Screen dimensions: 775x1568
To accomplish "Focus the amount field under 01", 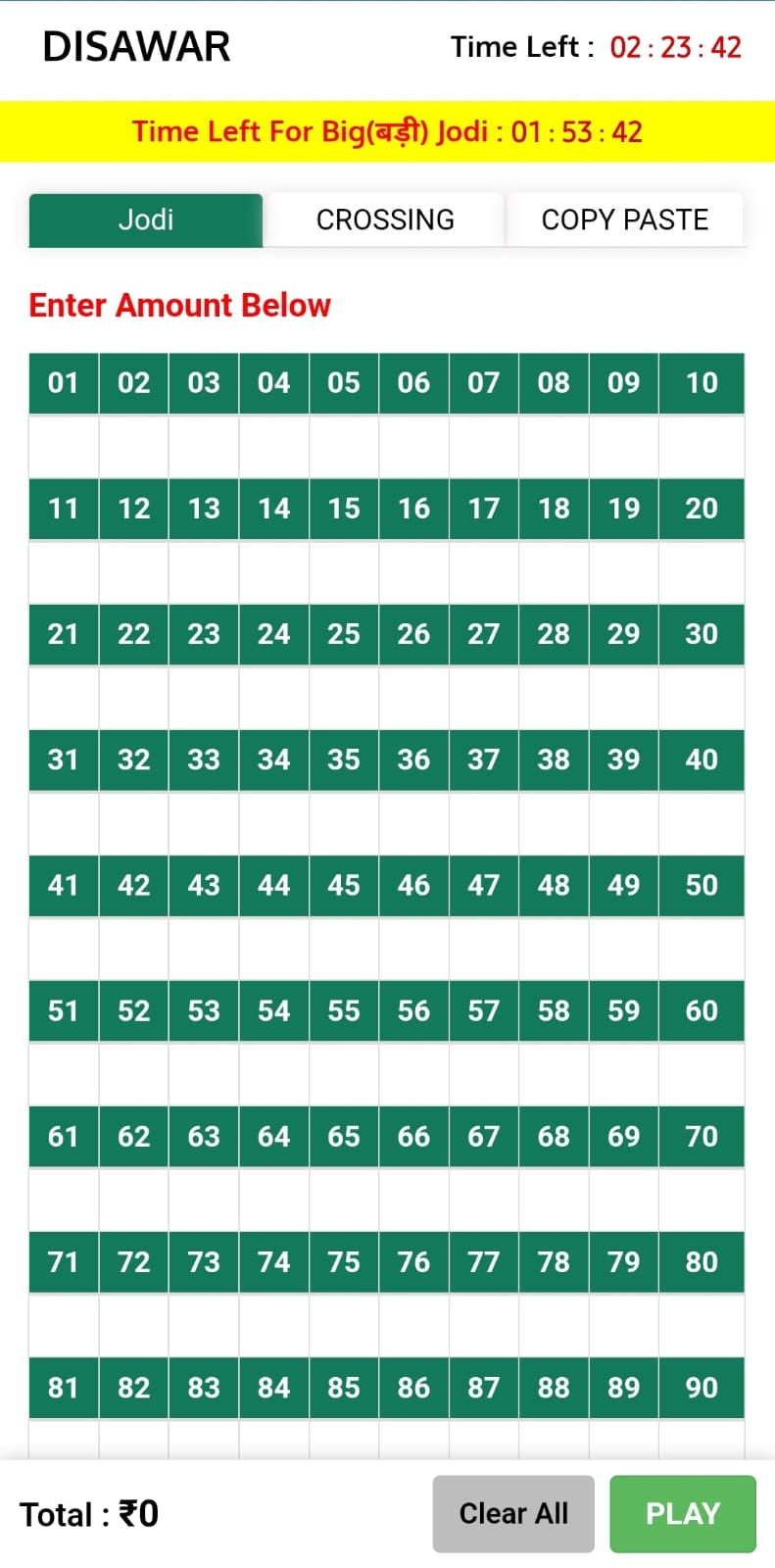I will [x=64, y=446].
